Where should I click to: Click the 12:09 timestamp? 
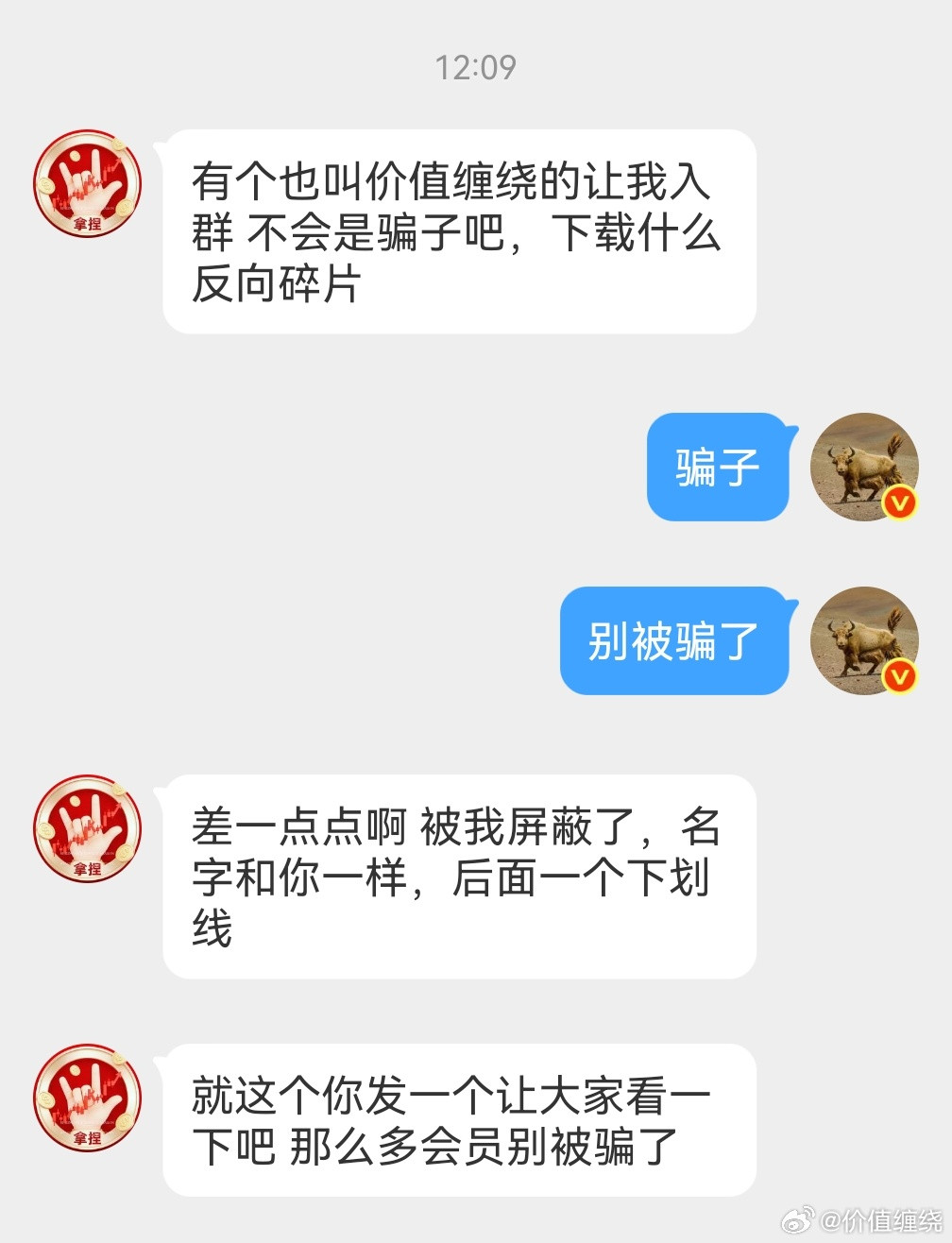(475, 66)
